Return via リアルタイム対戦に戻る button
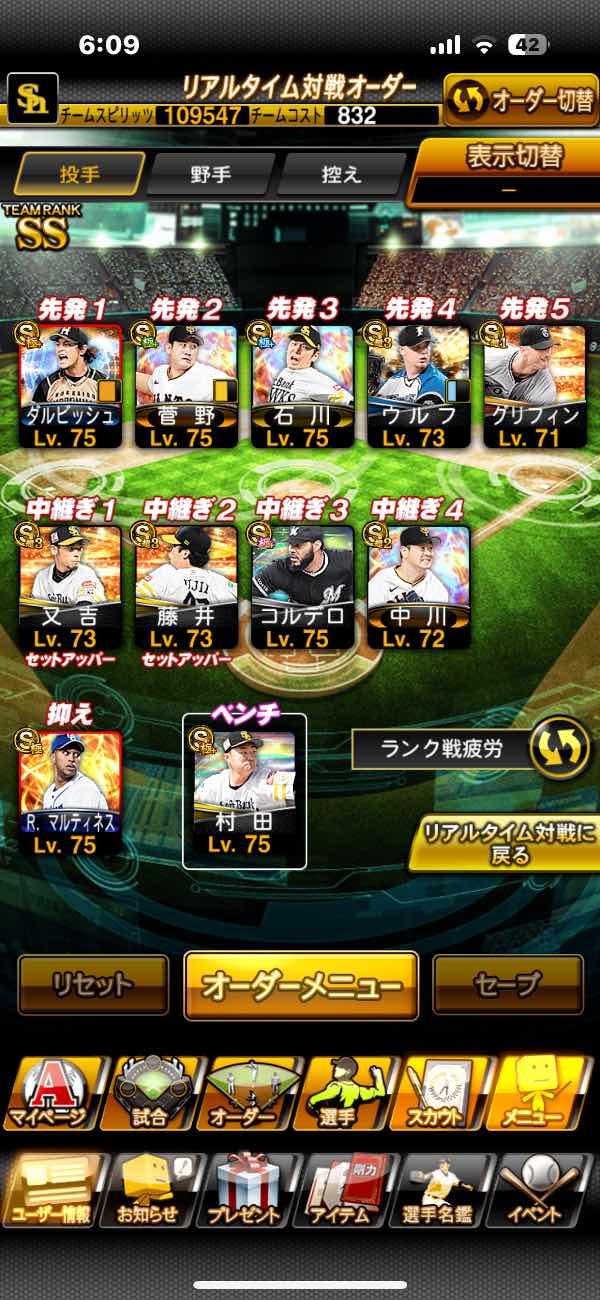Screen dimensions: 600x1300 tap(503, 843)
